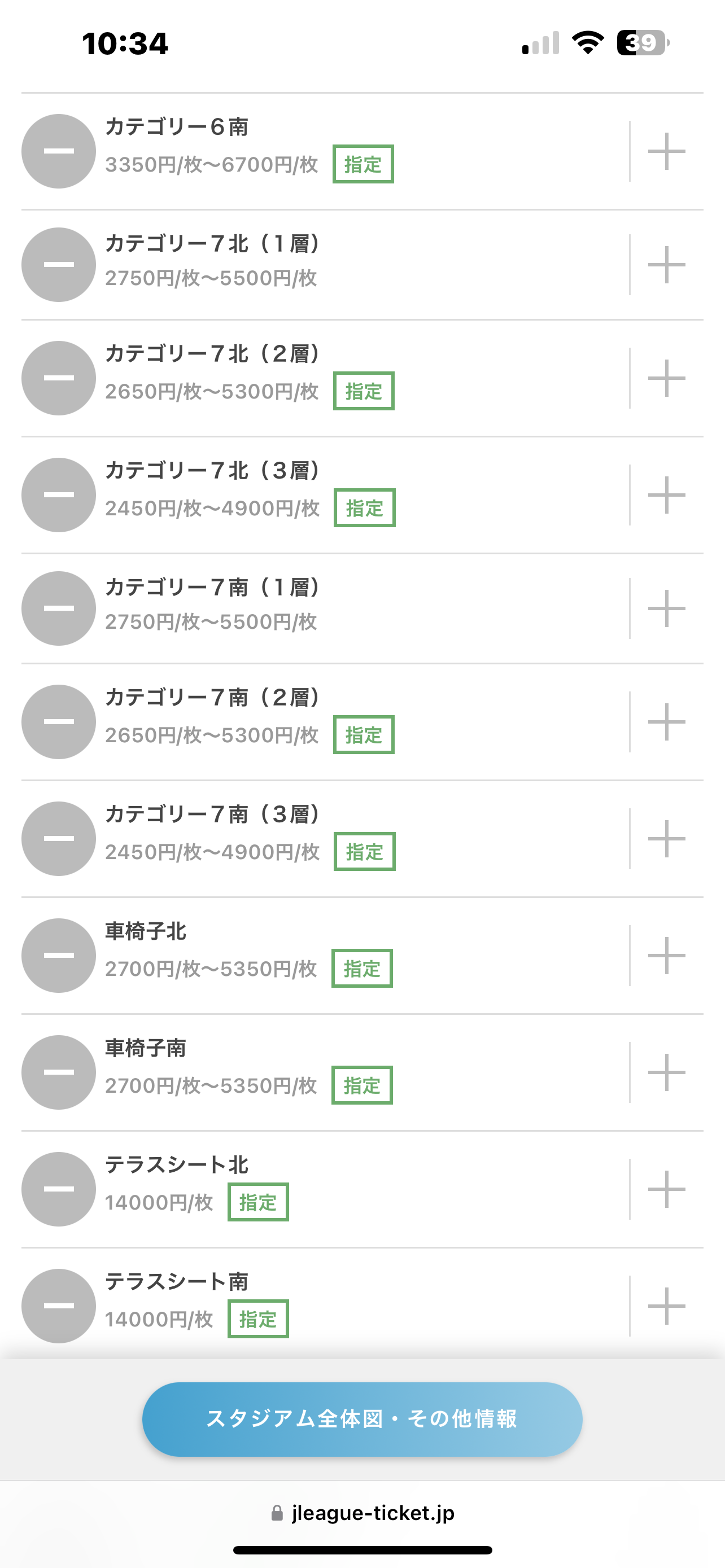The height and width of the screenshot is (1568, 725).
Task: Open スタジアム全体図・その他情報
Action: pos(362,1420)
